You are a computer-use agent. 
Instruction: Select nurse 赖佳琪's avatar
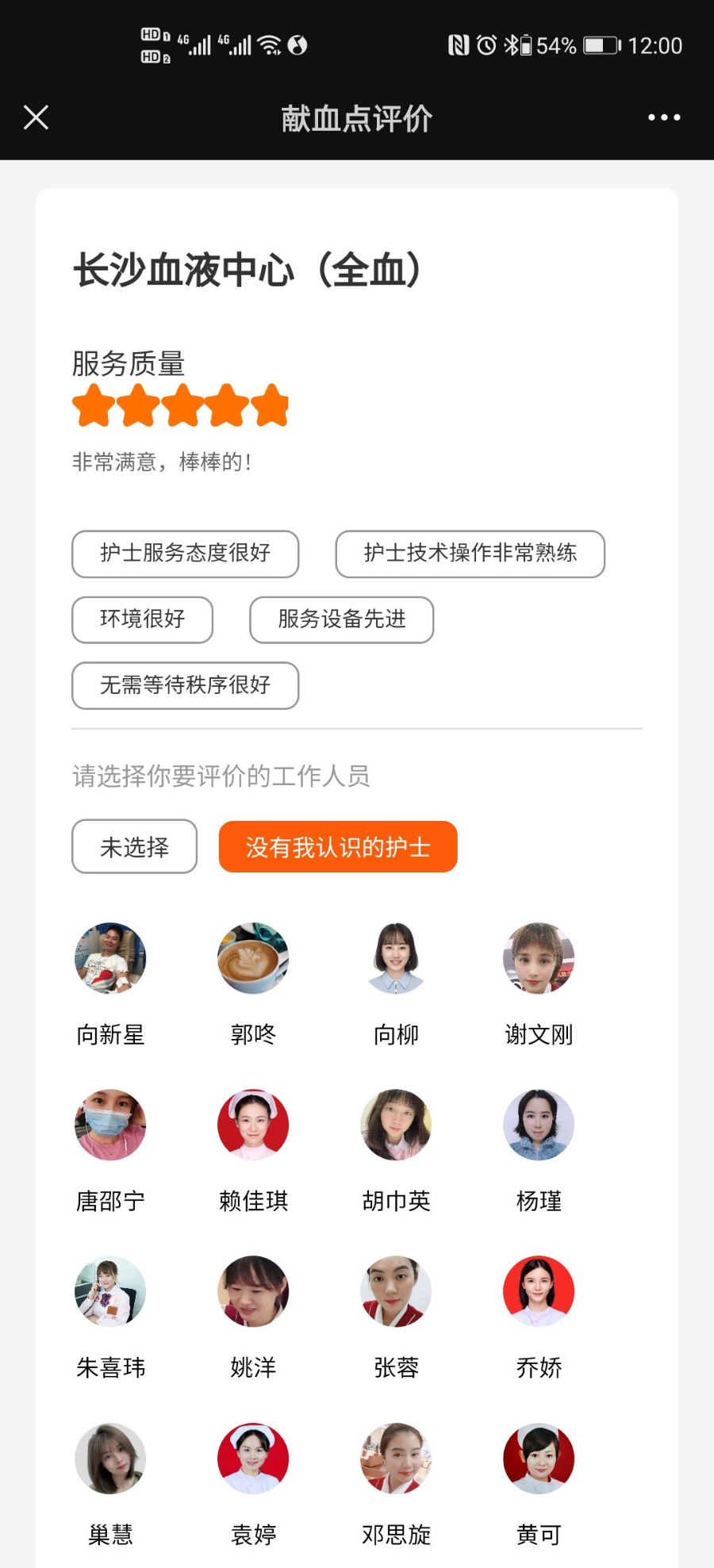coord(252,1125)
